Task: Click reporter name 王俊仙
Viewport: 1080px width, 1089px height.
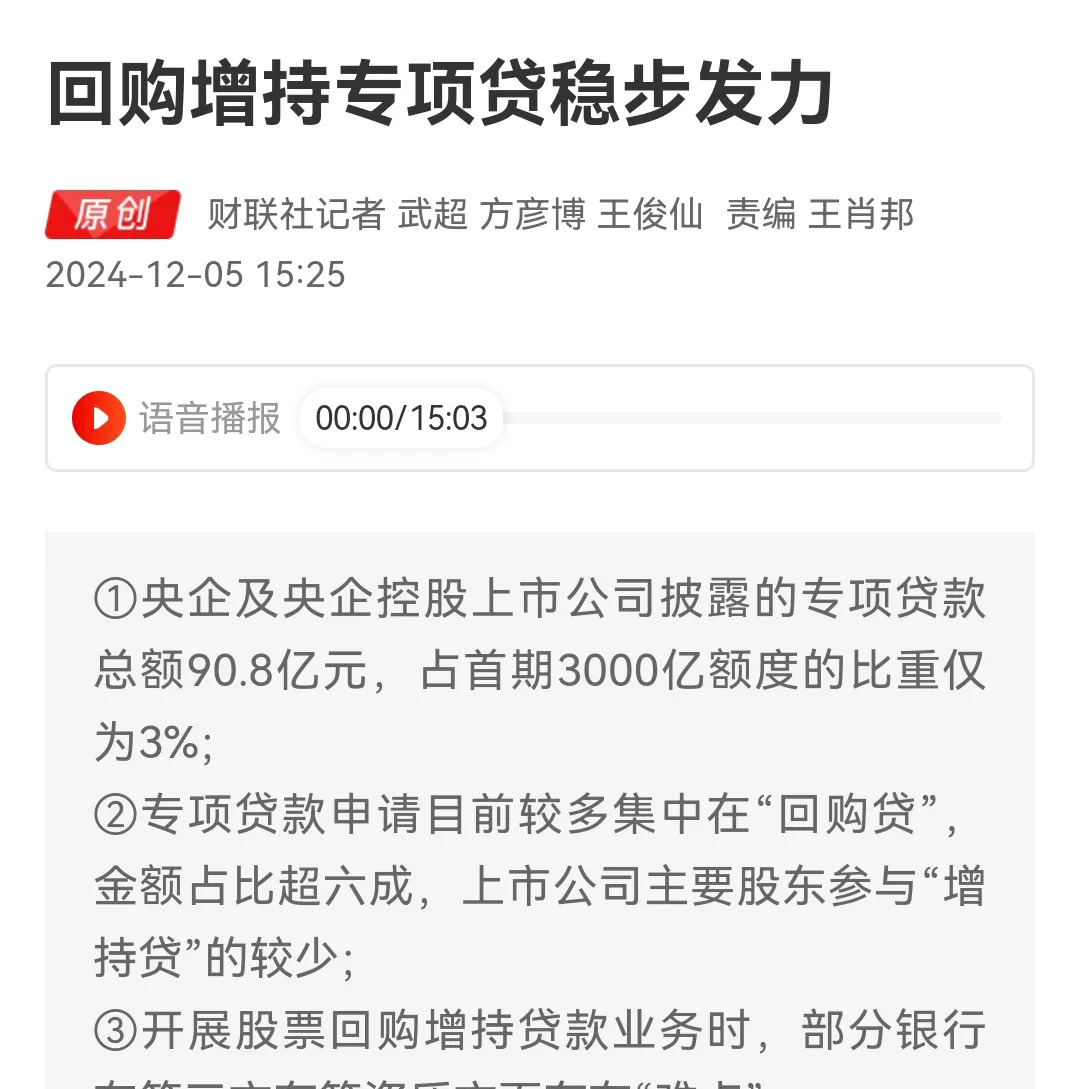Action: click(651, 215)
